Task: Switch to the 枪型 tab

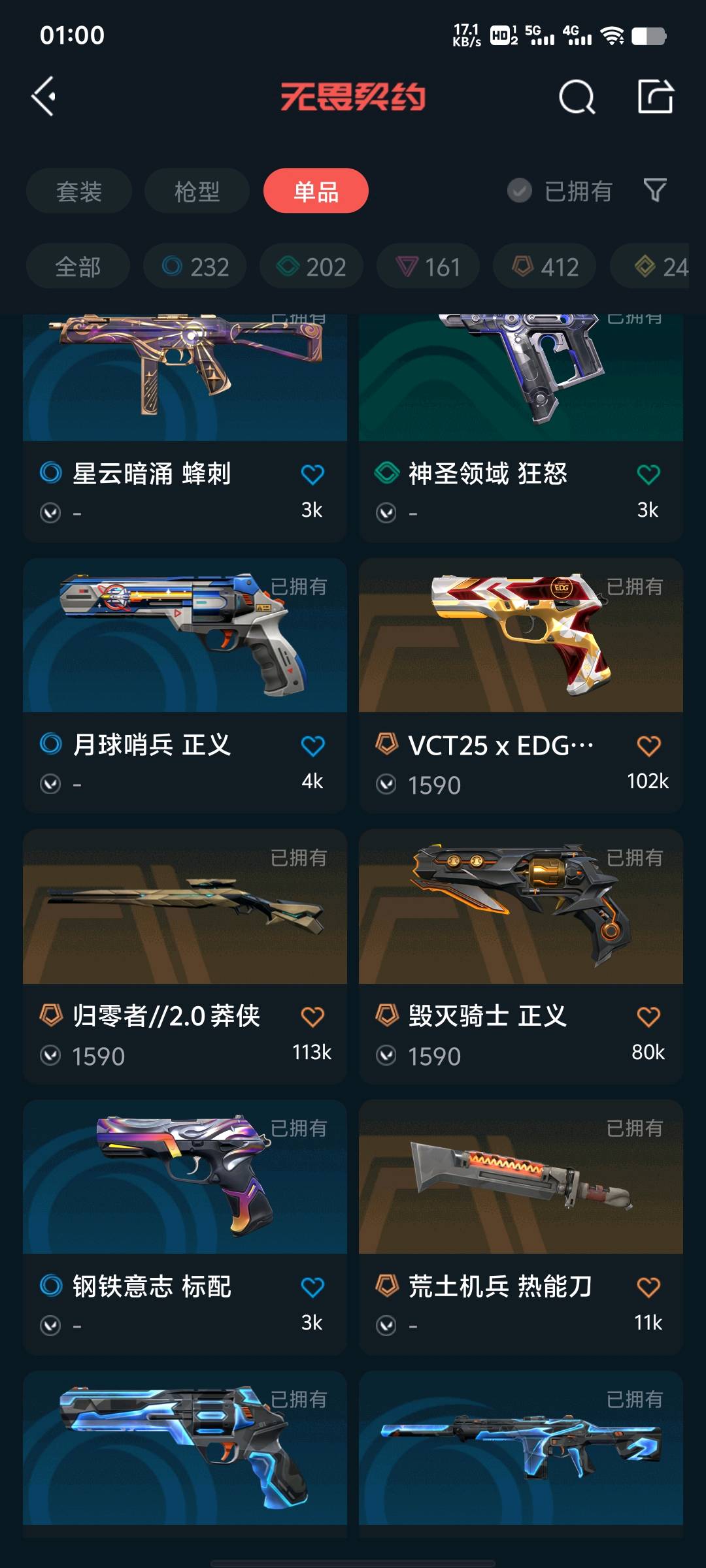Action: [x=197, y=191]
